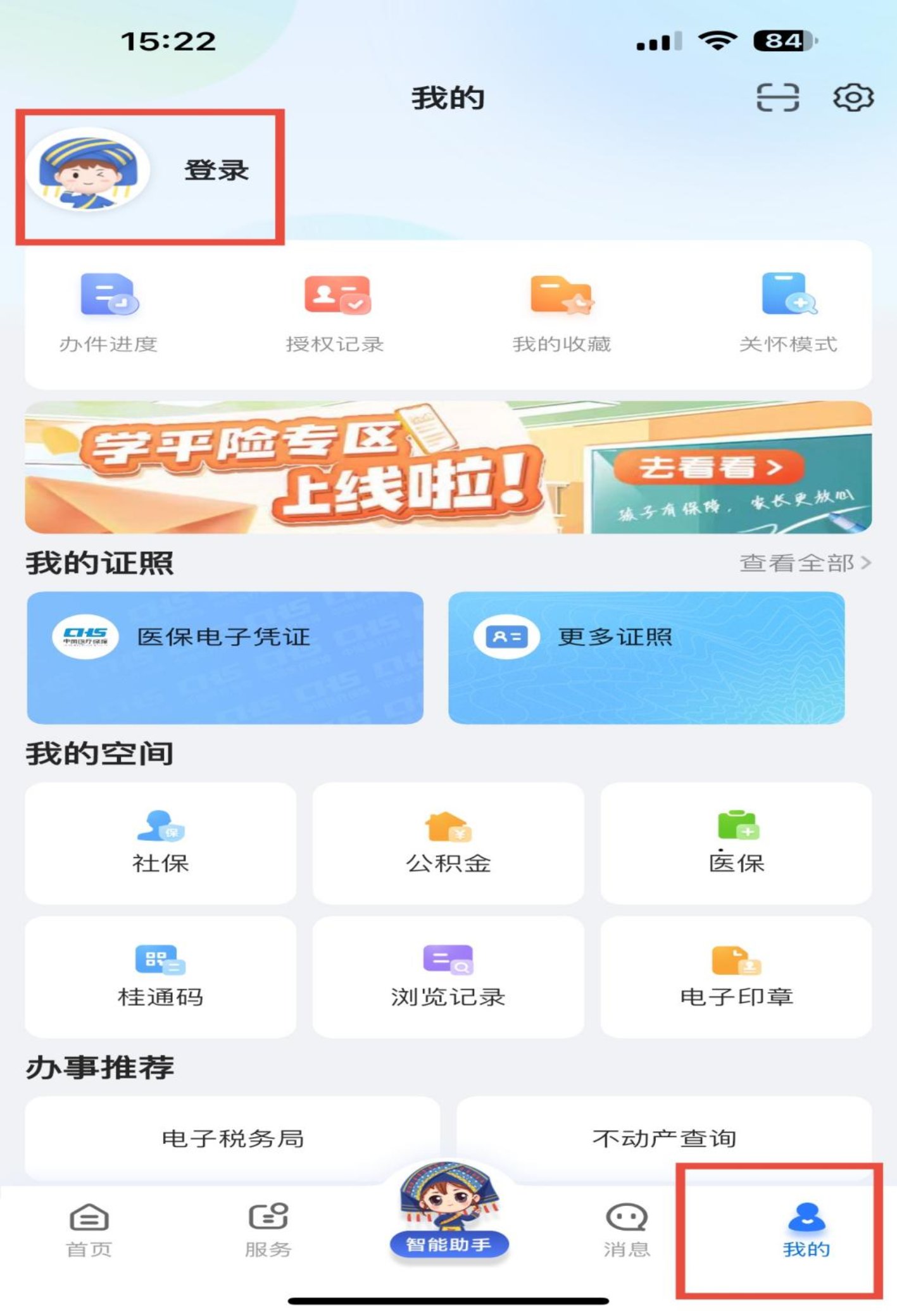This screenshot has width=897, height=1316.
Task: Tap 查看全部 for my licenses
Action: pyautogui.click(x=805, y=562)
